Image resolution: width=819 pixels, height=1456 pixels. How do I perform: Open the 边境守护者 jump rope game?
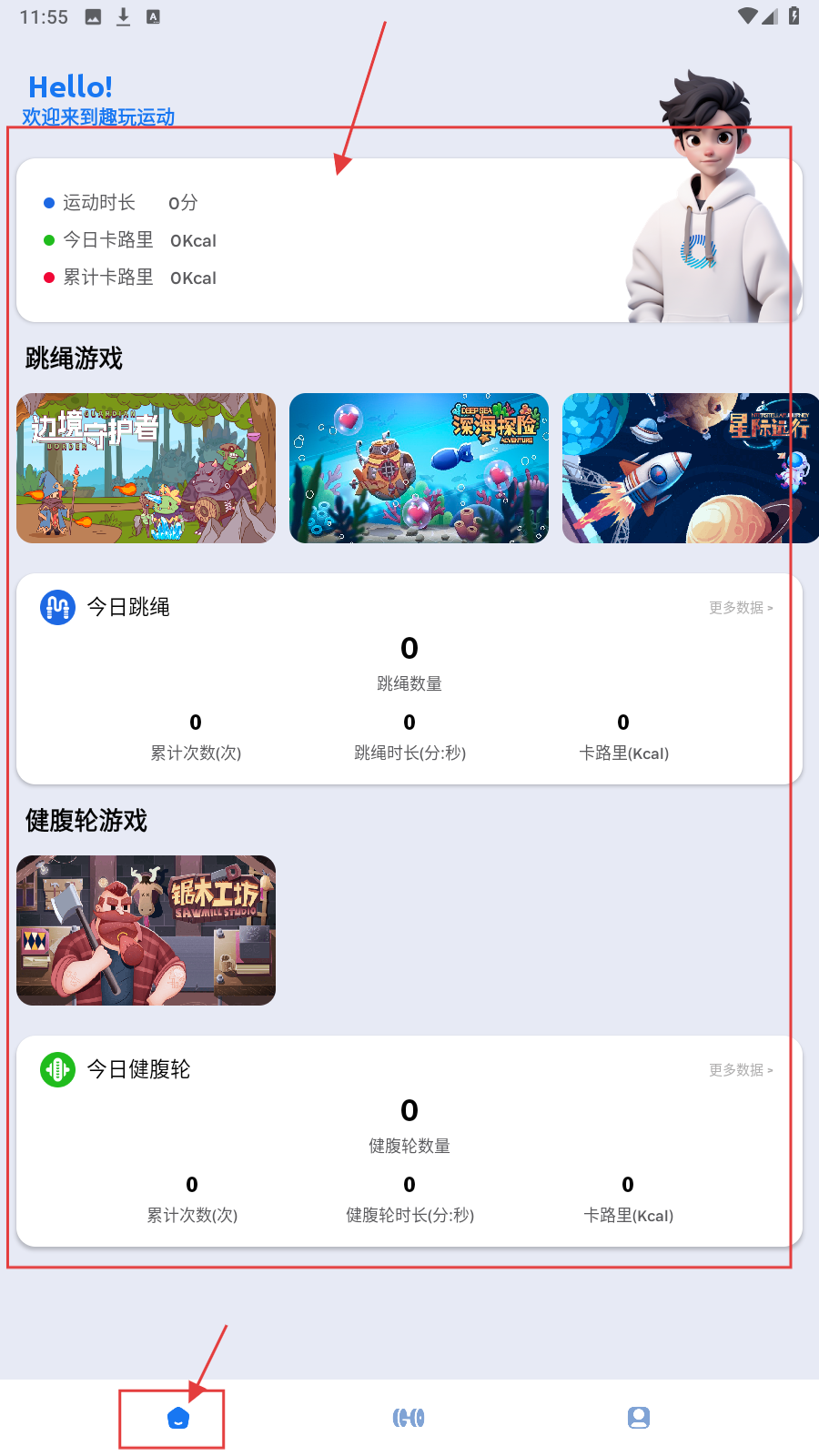[x=146, y=468]
